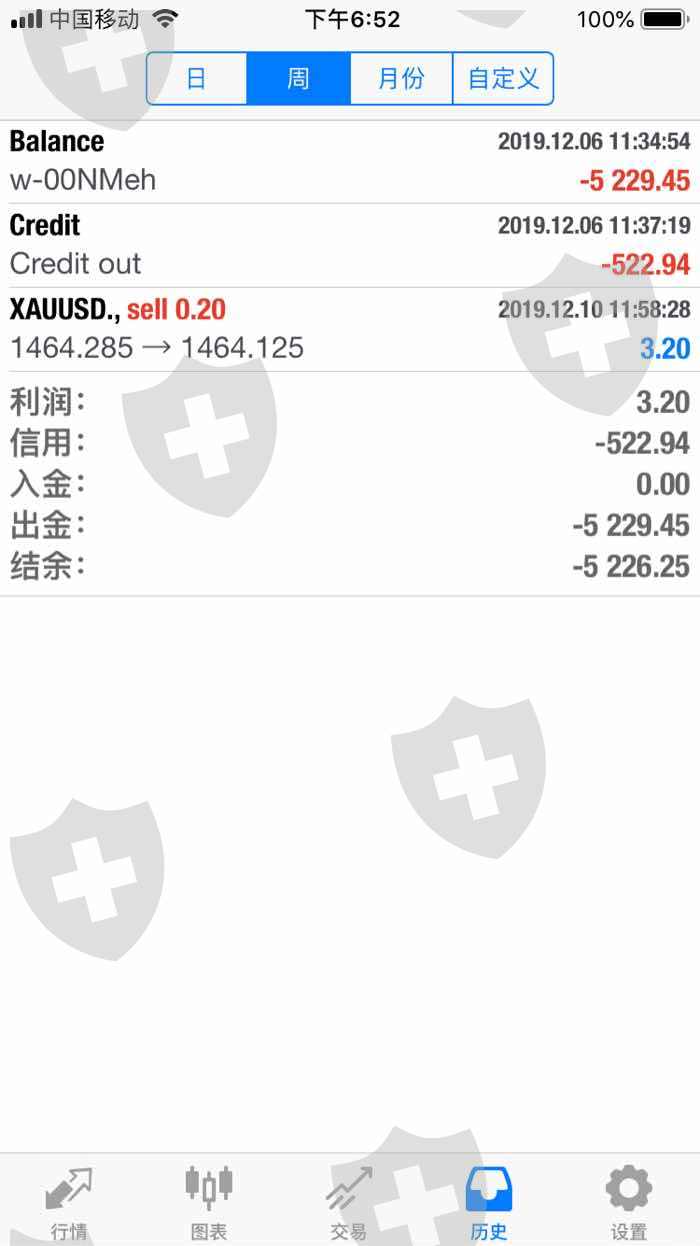700x1246 pixels.
Task: Switch to the 交易 trade tab
Action: click(349, 1203)
